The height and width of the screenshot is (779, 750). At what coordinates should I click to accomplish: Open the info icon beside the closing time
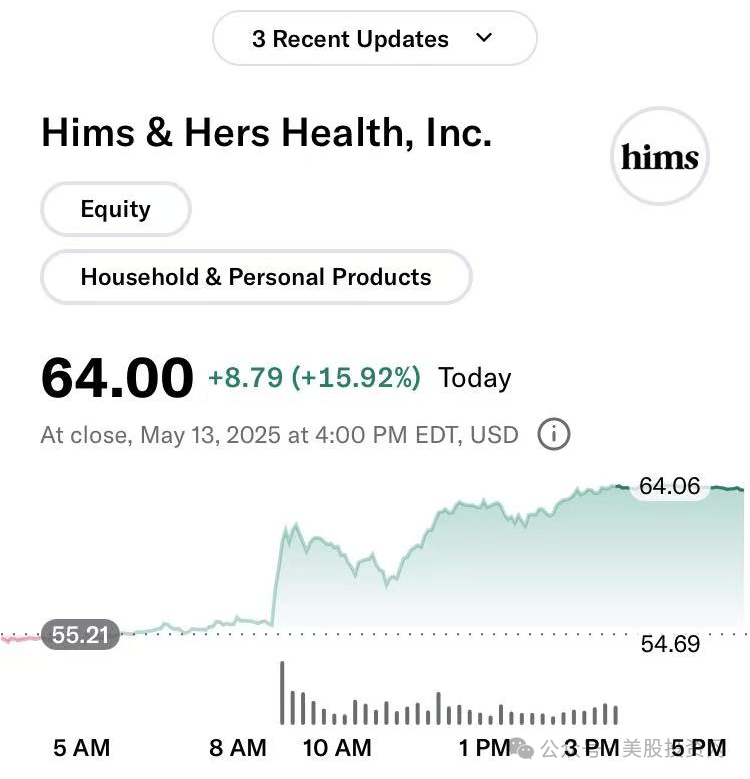pos(553,434)
